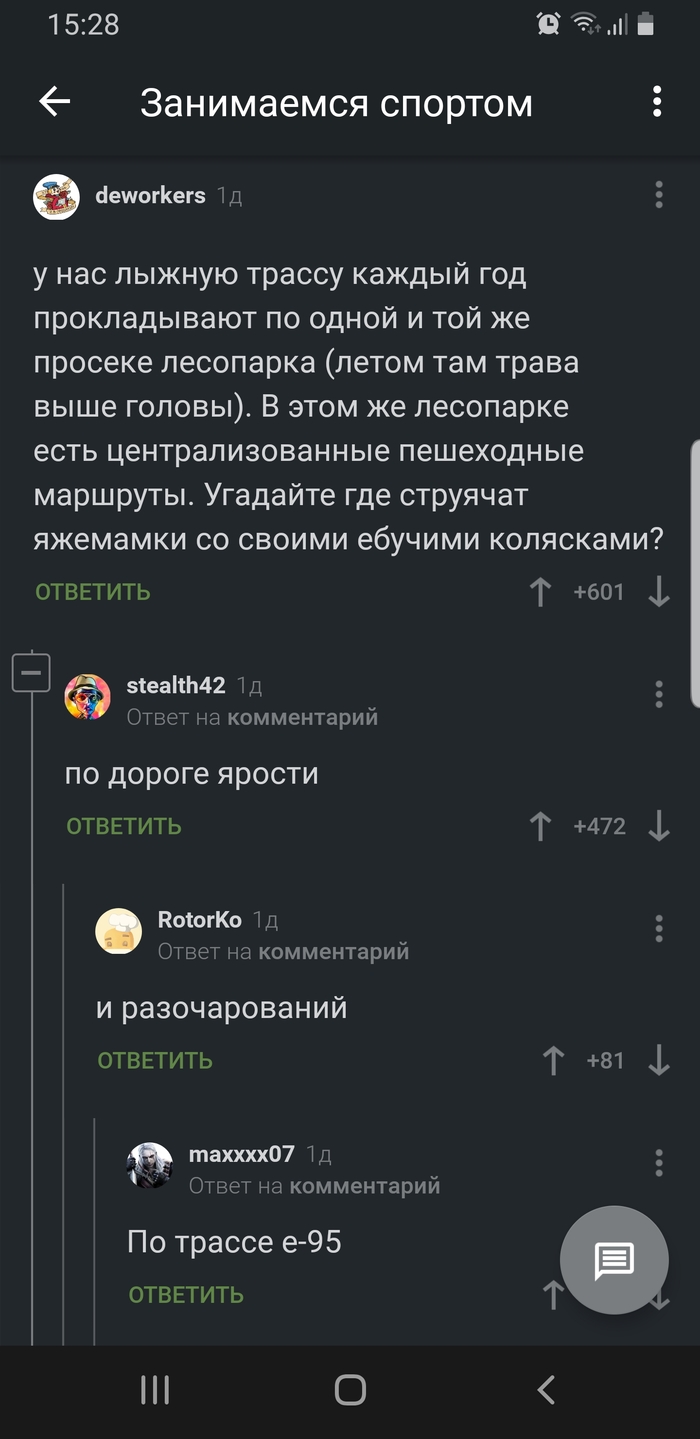The image size is (700, 1439).
Task: Open options for stealth42's comment
Action: pyautogui.click(x=658, y=694)
